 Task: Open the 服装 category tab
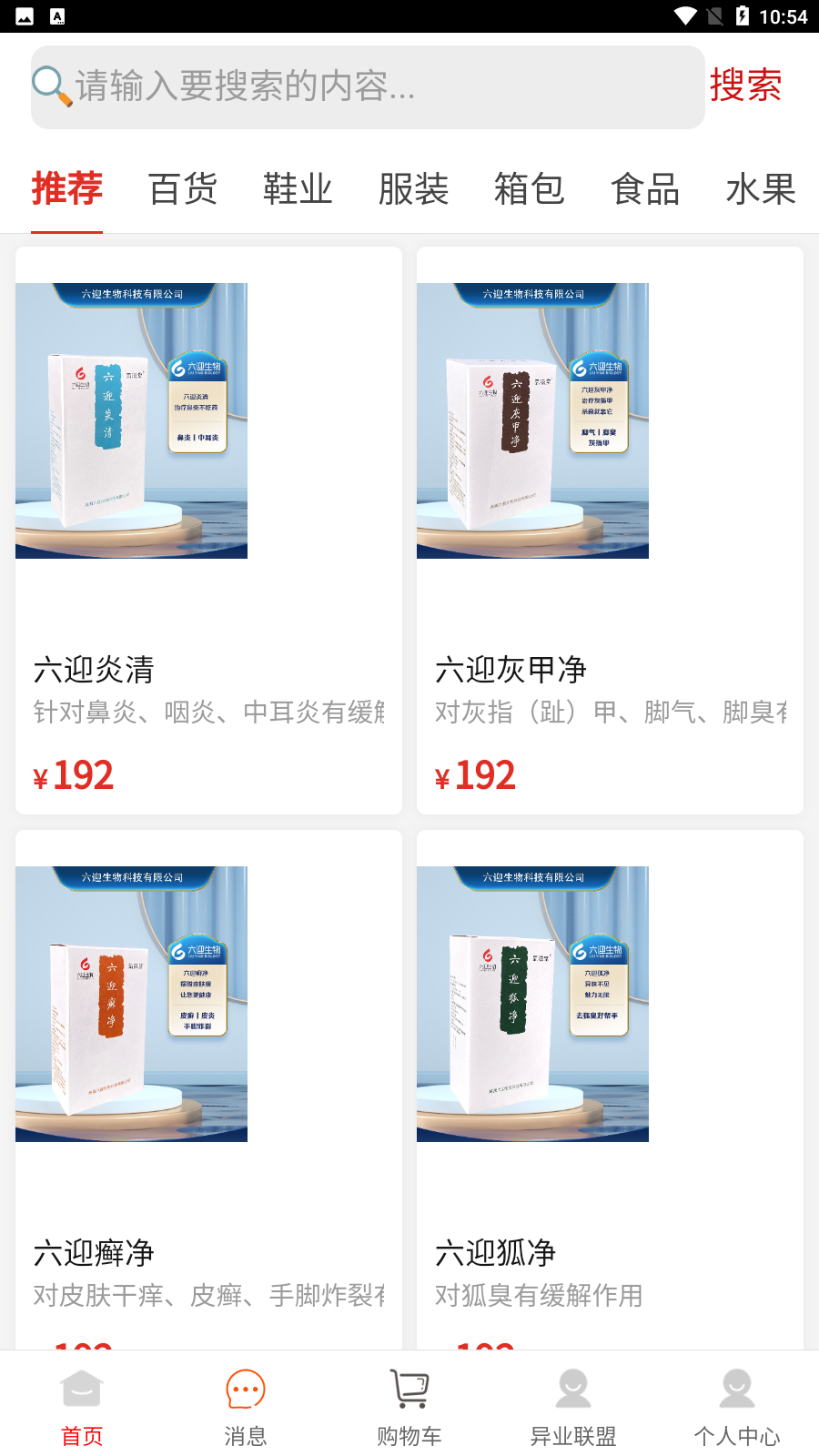pos(414,189)
